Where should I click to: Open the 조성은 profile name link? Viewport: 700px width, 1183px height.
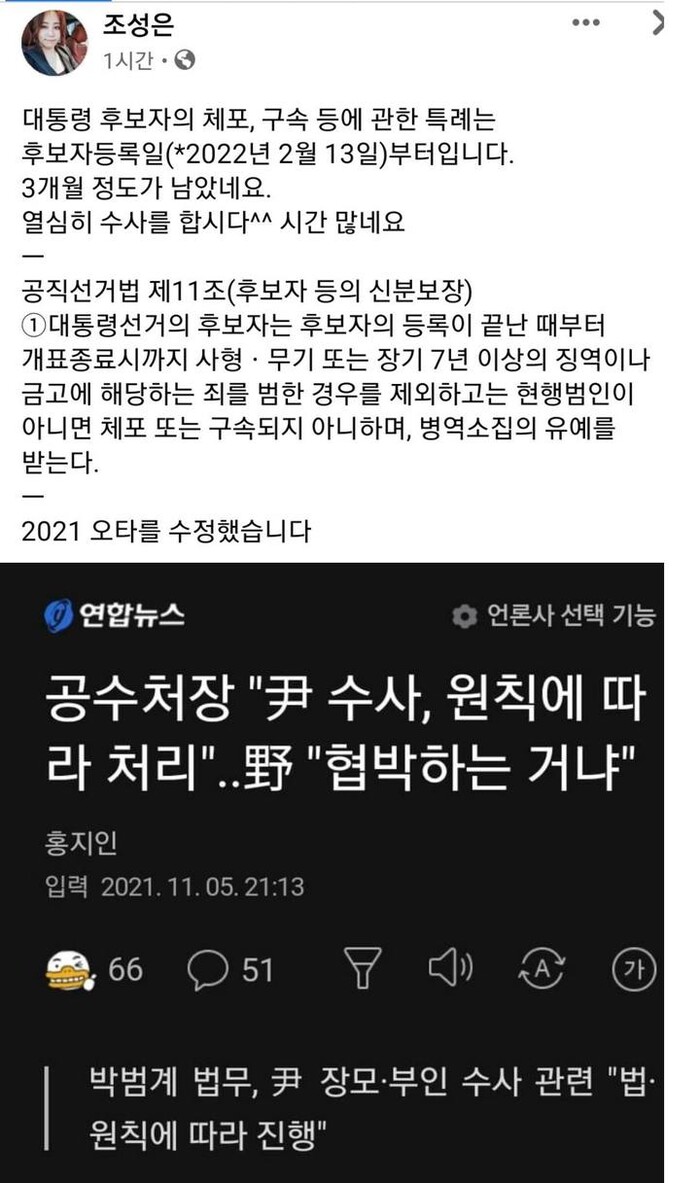coord(135,24)
